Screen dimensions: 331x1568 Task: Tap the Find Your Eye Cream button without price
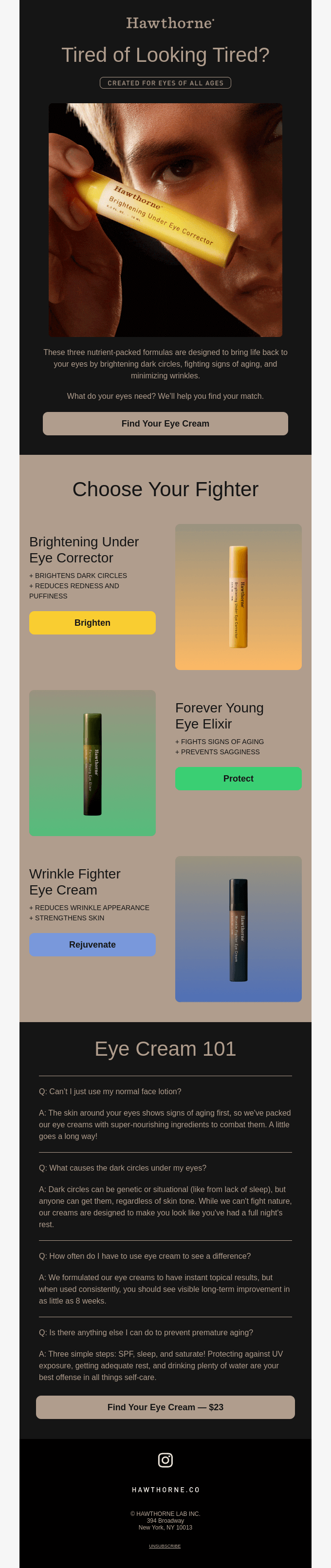[165, 424]
